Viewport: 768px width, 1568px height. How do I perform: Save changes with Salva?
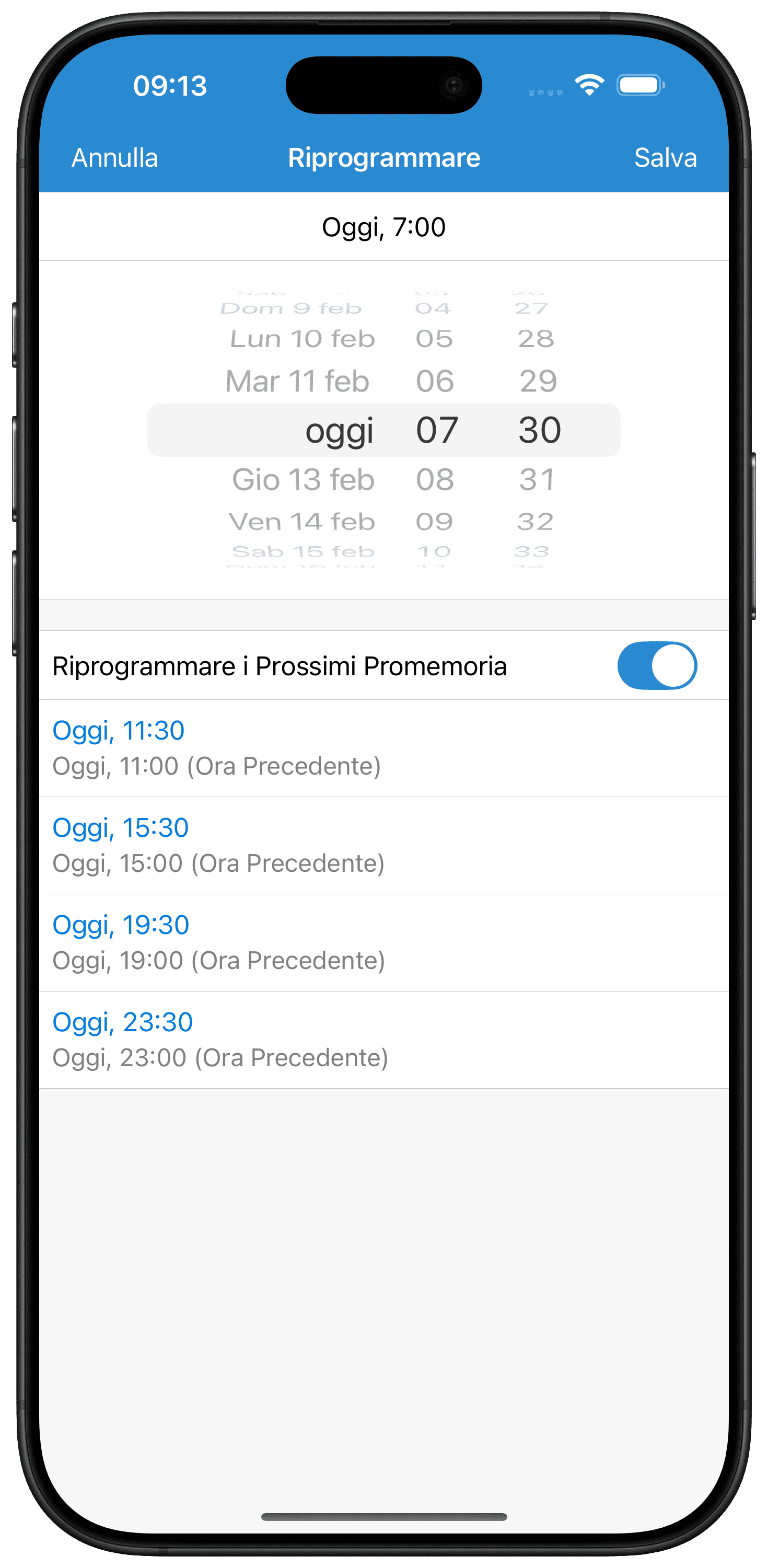click(665, 158)
